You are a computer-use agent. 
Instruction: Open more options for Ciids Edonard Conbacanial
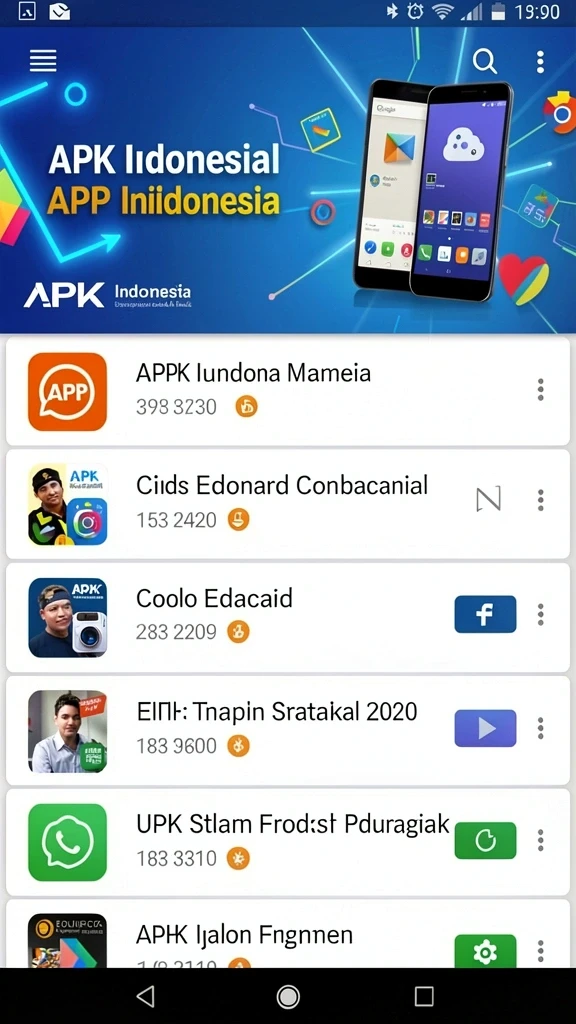point(541,500)
